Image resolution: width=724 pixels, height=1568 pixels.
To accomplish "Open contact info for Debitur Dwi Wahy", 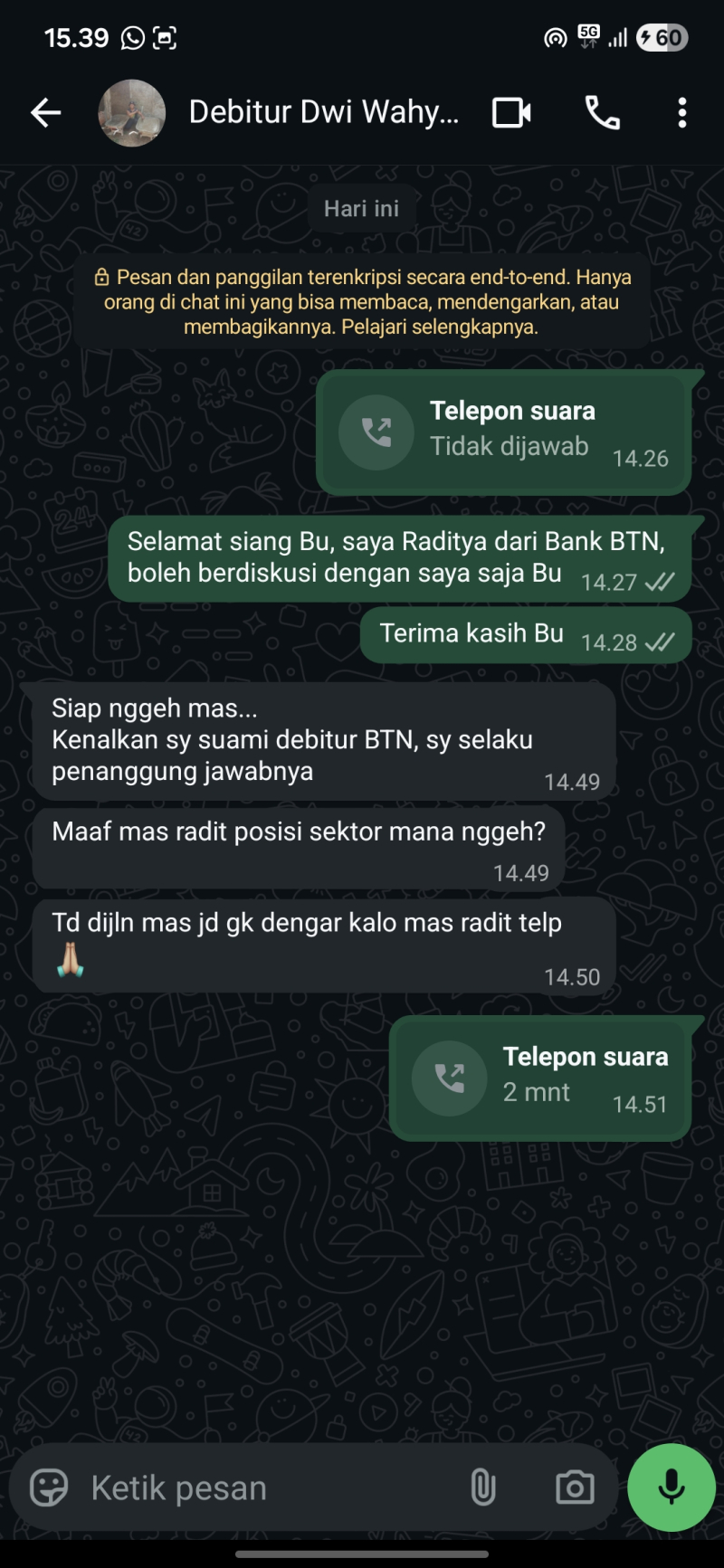I will [x=323, y=113].
